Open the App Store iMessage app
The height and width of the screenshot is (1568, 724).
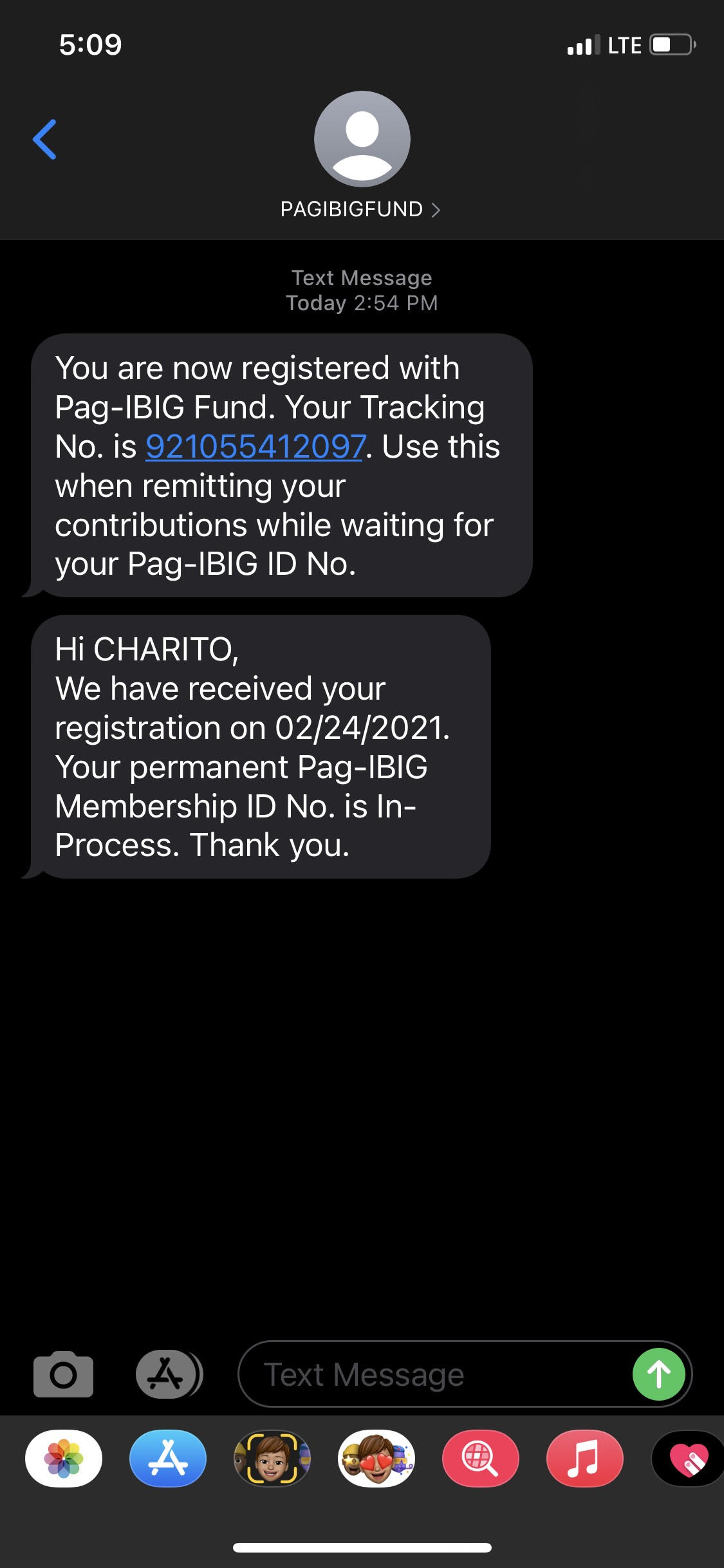[x=168, y=1459]
